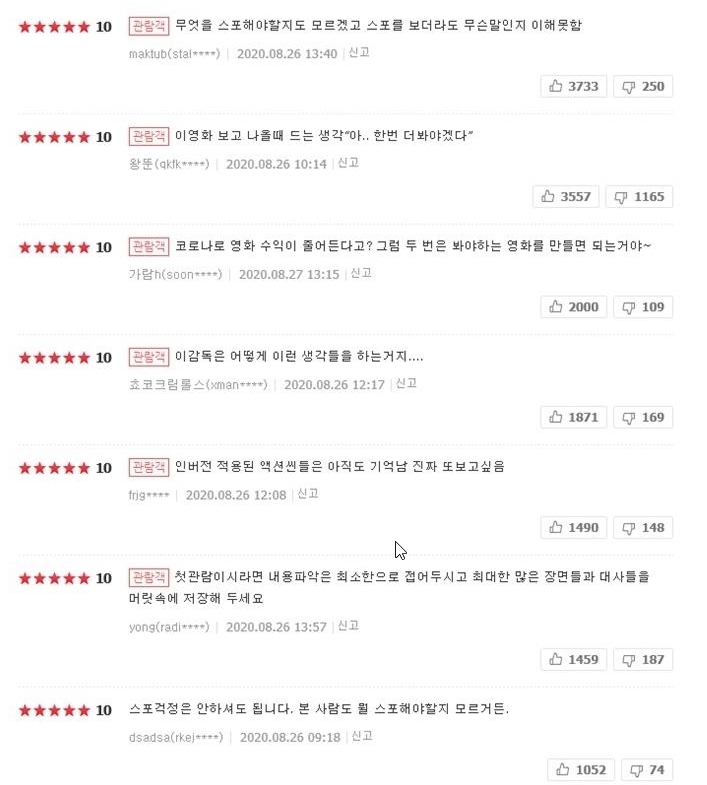Like maktub's review with 3733 upvotes

click(x=573, y=86)
